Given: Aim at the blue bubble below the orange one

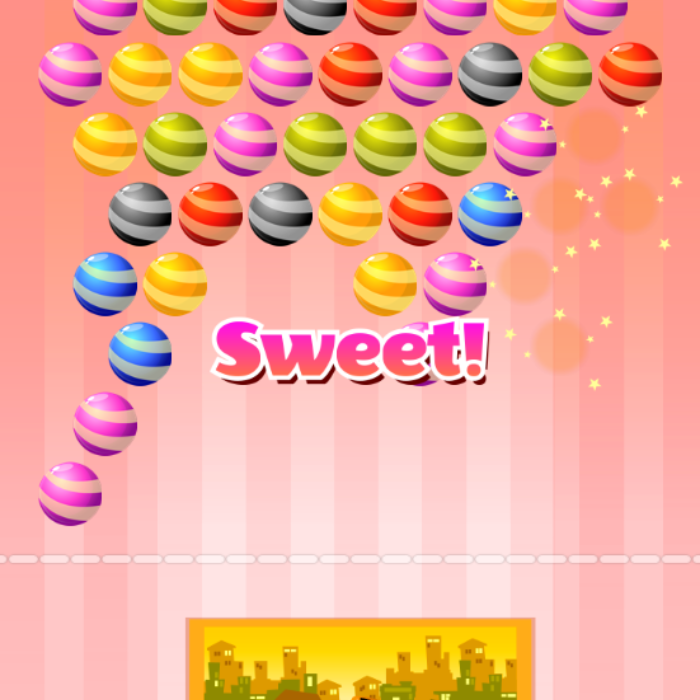Looking at the screenshot, I should (x=140, y=354).
